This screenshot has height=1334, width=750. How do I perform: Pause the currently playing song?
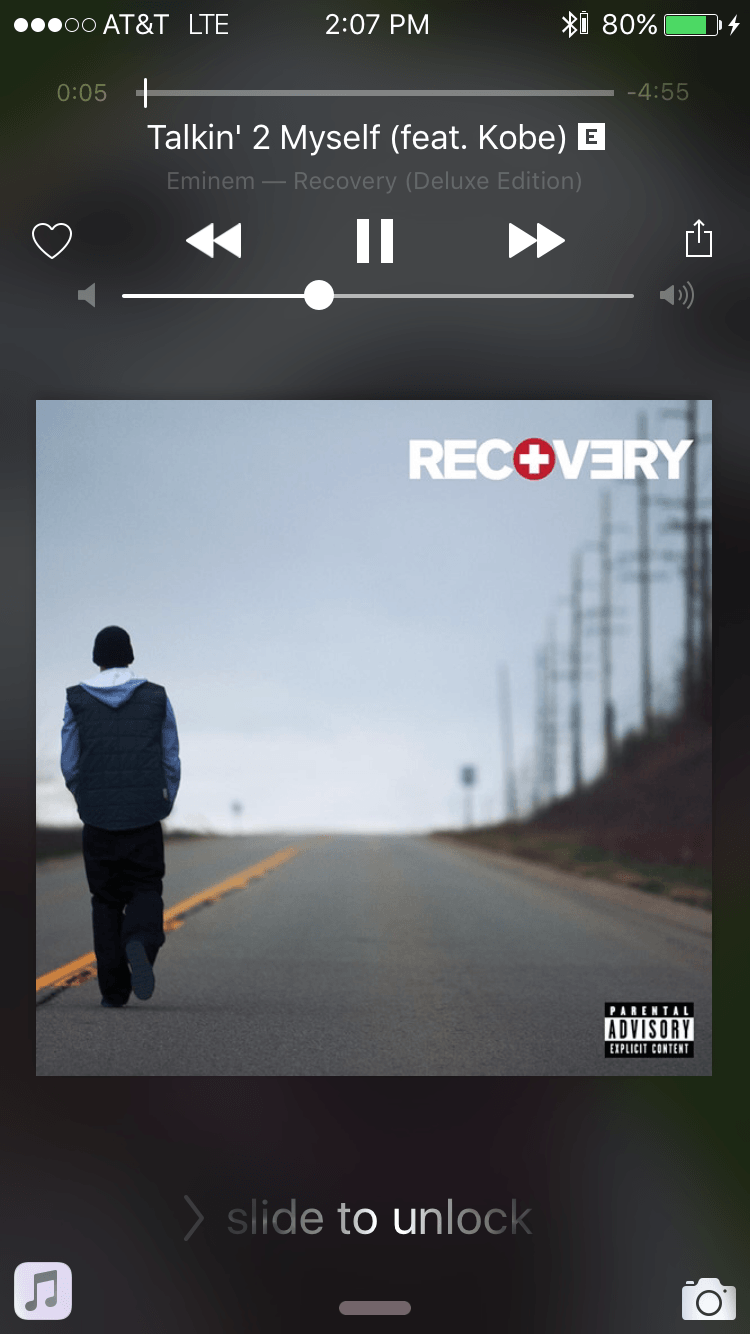(375, 241)
